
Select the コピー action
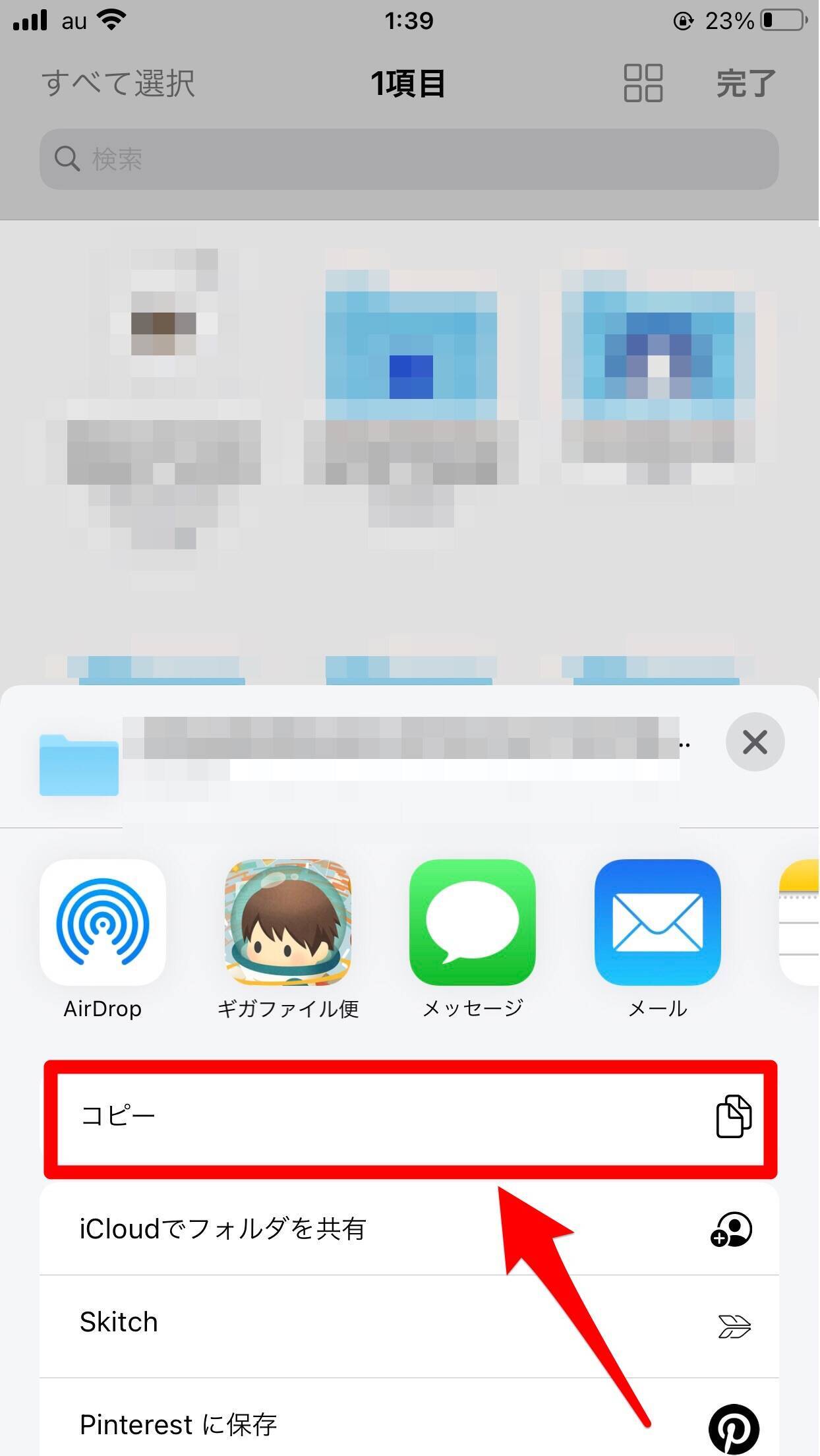coord(409,1116)
